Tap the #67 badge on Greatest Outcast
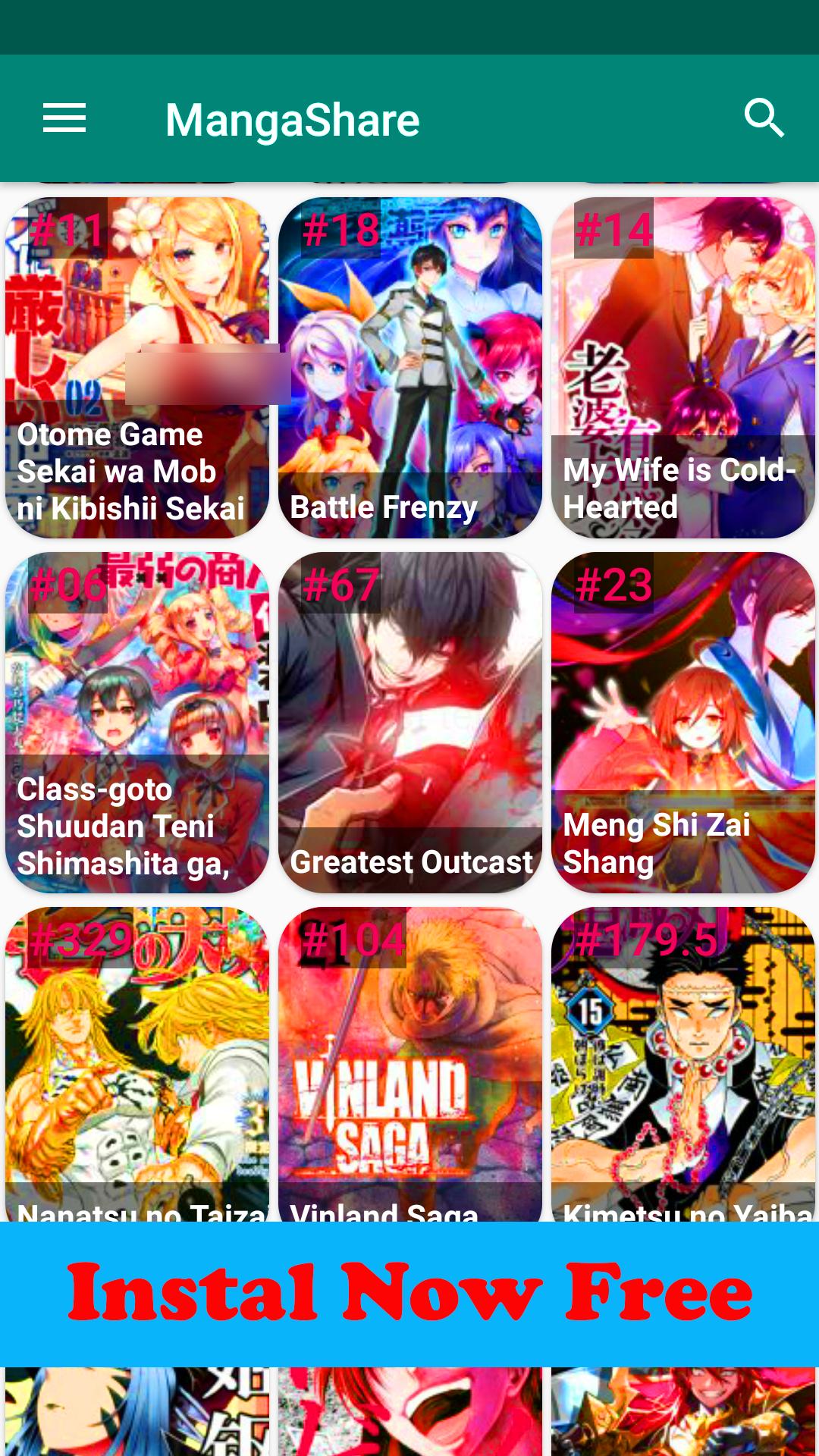The width and height of the screenshot is (819, 1456). click(x=339, y=585)
